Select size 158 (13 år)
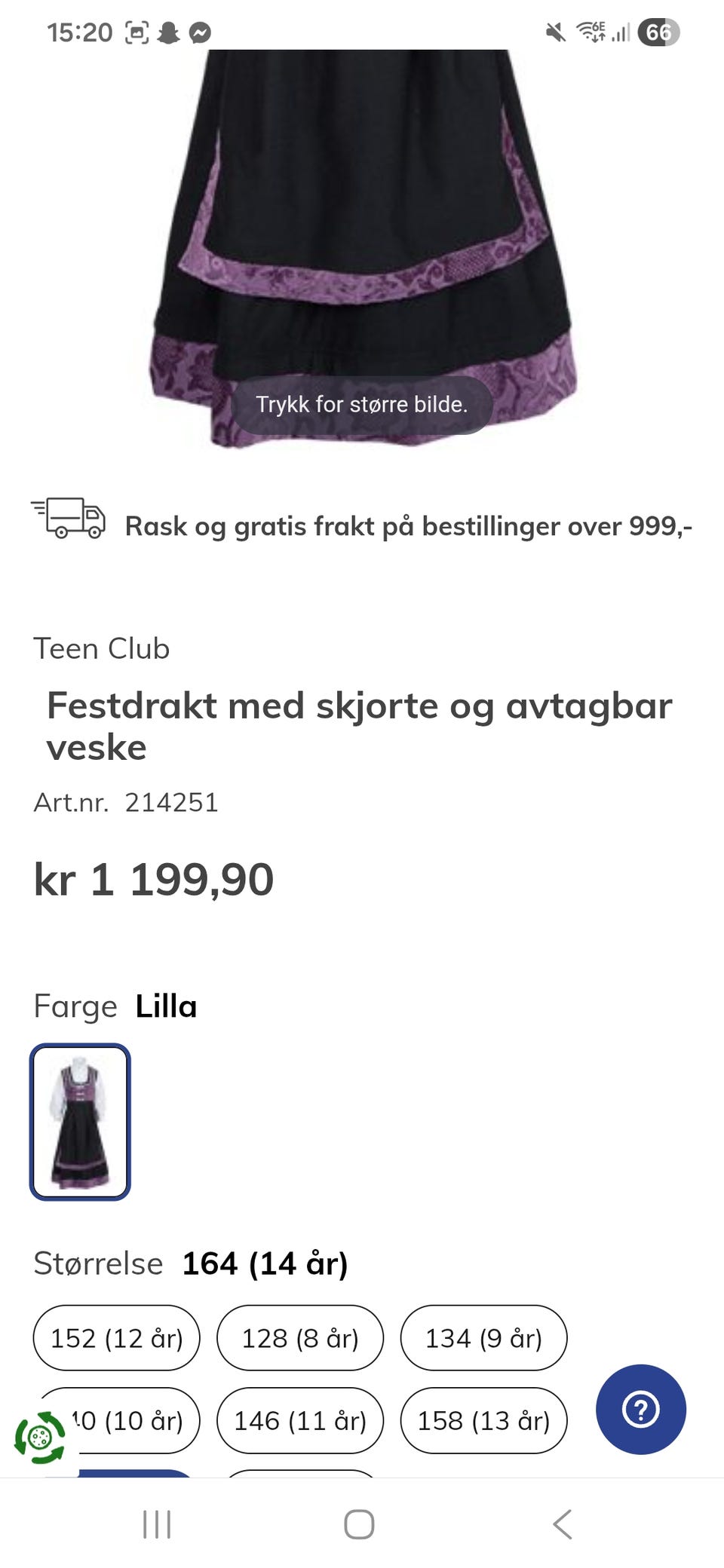The image size is (724, 1568). [483, 1421]
